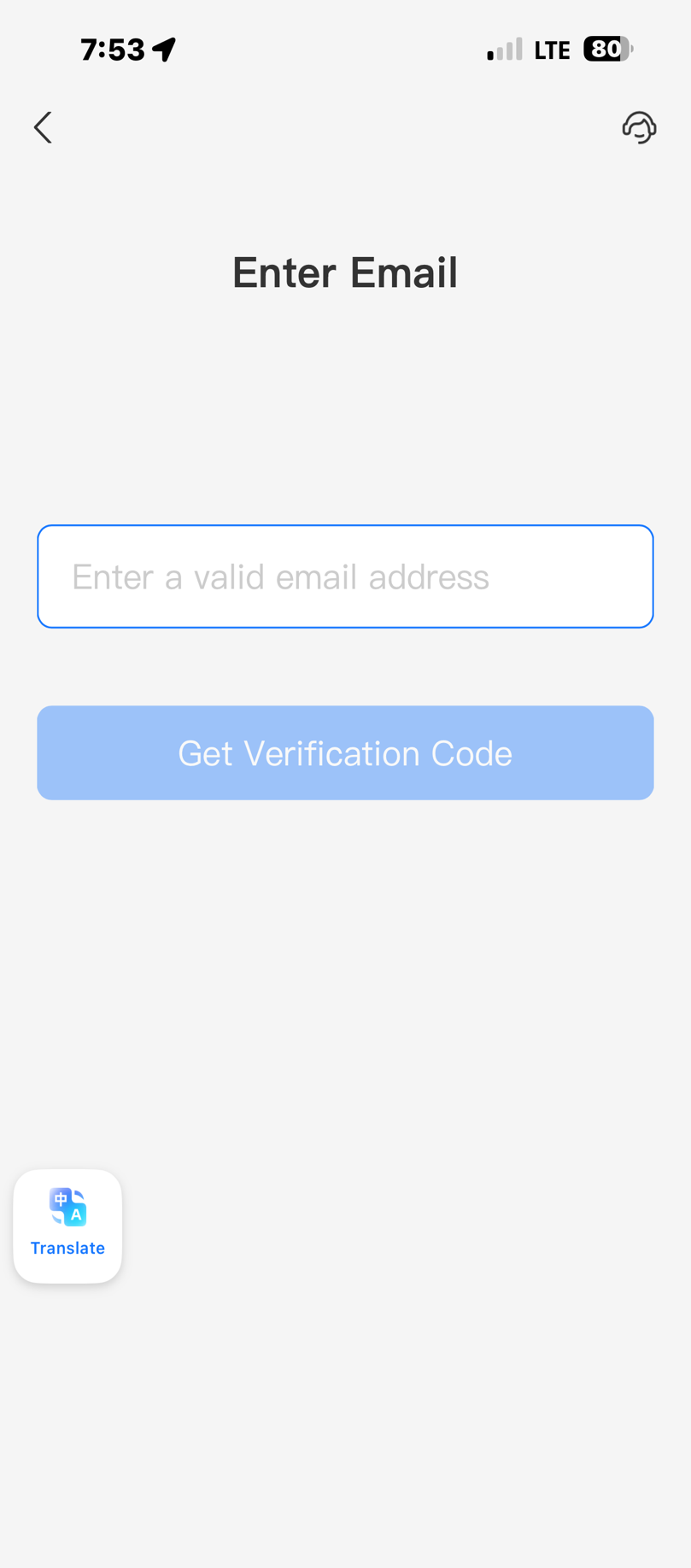Open customer support headset icon
Viewport: 691px width, 1568px height.
[x=638, y=127]
